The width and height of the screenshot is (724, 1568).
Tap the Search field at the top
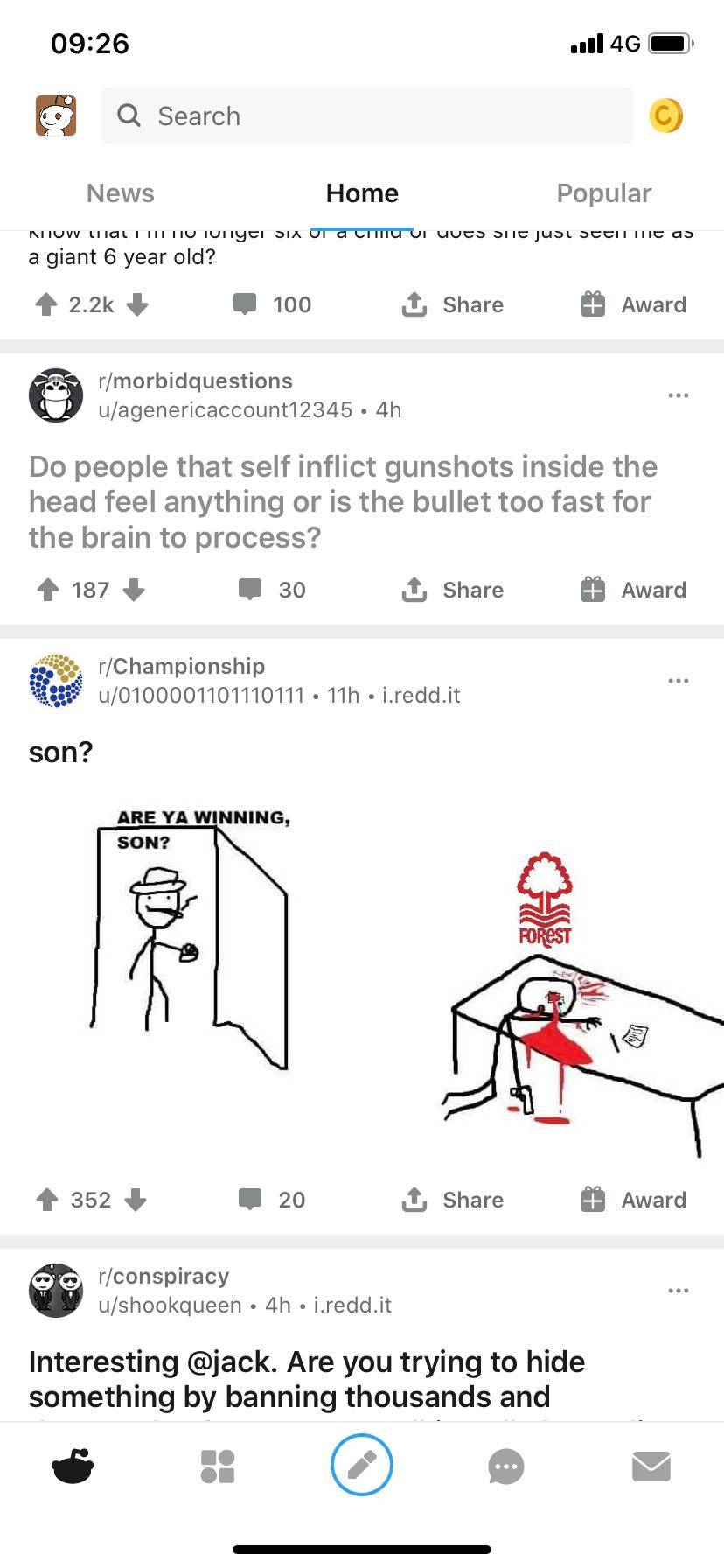[367, 115]
